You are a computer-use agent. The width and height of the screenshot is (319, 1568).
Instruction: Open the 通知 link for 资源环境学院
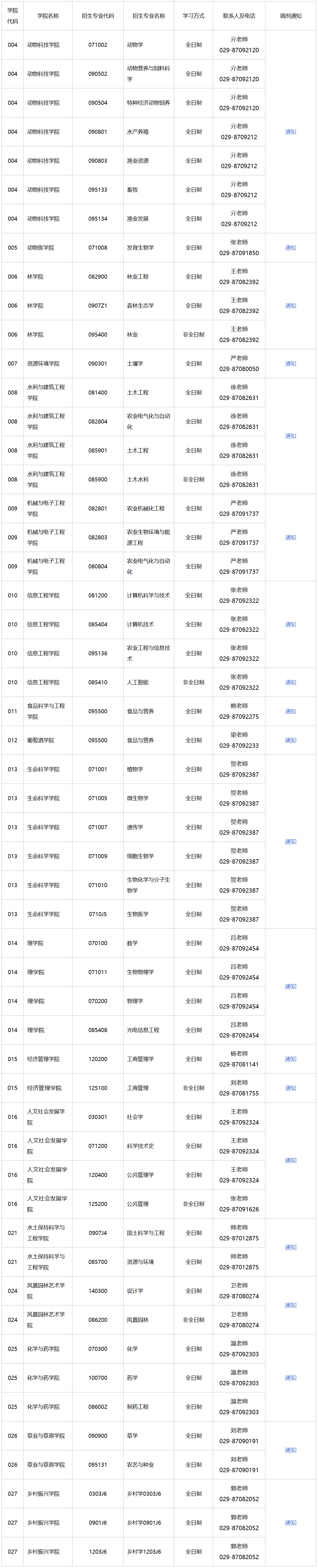click(290, 364)
